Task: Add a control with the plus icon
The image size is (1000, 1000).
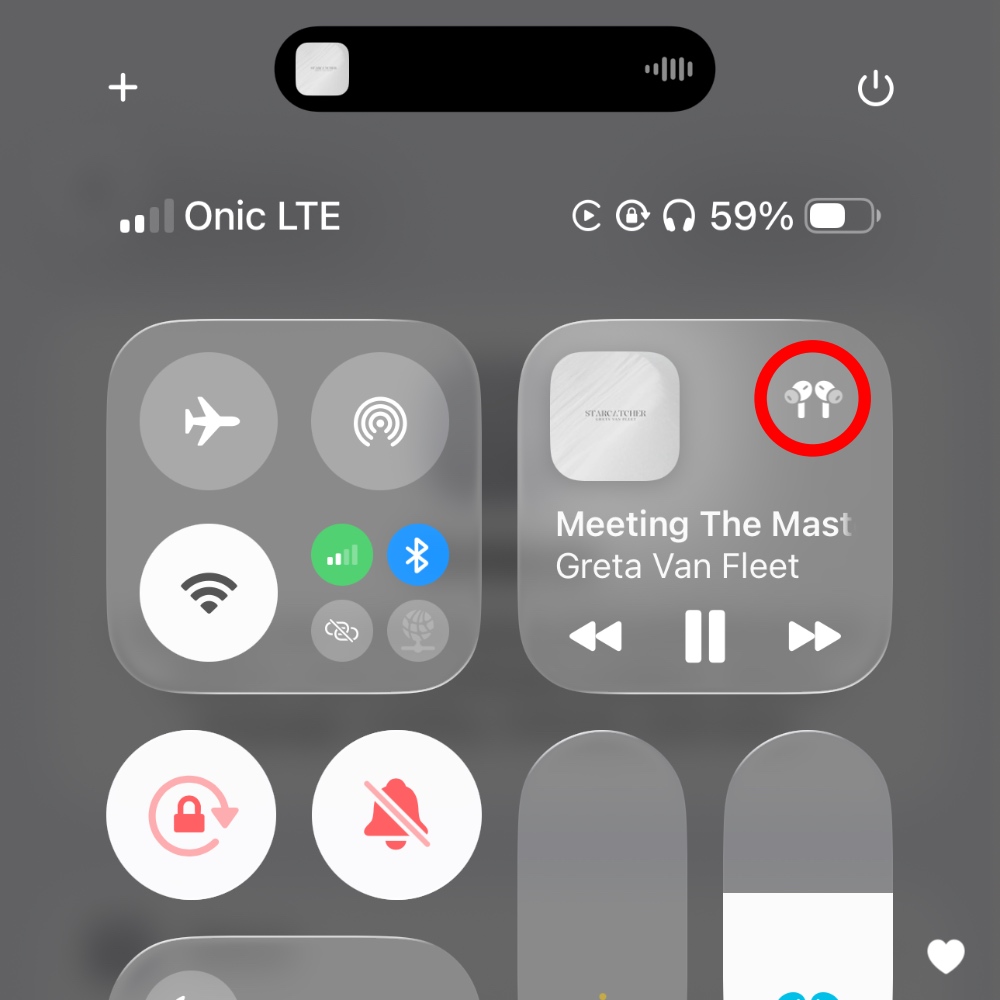Action: (x=123, y=88)
